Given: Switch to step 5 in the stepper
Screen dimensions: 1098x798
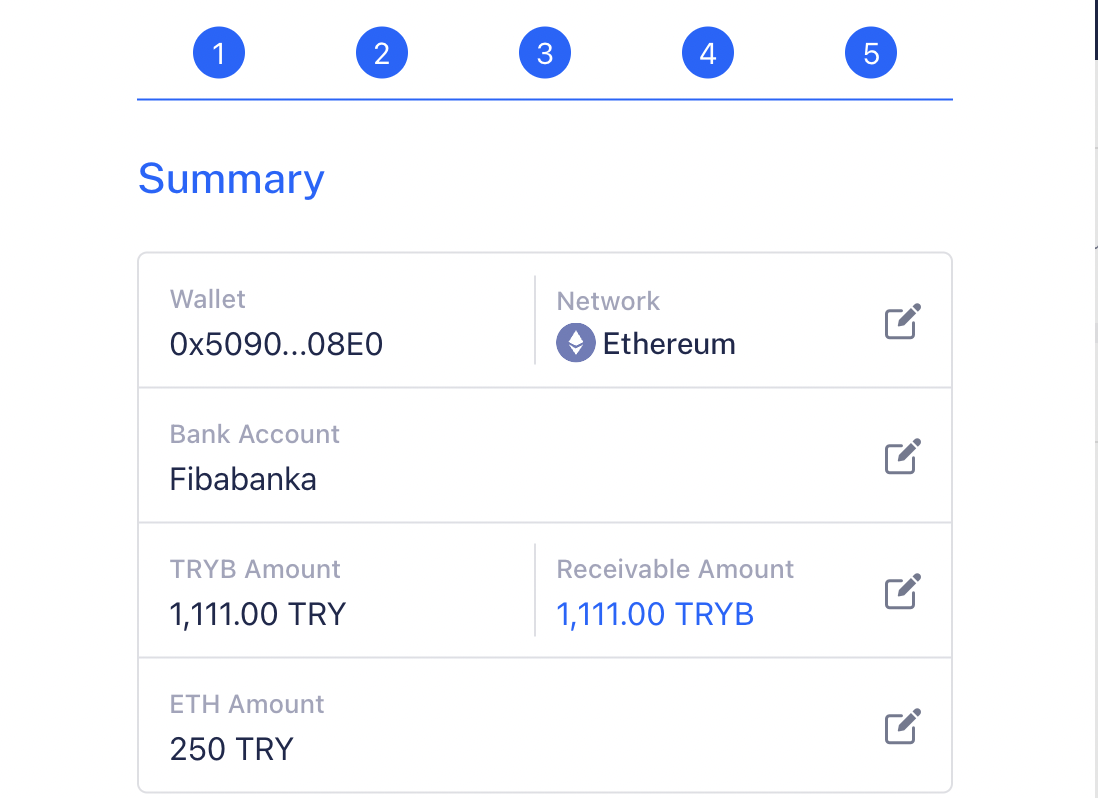Looking at the screenshot, I should (871, 53).
